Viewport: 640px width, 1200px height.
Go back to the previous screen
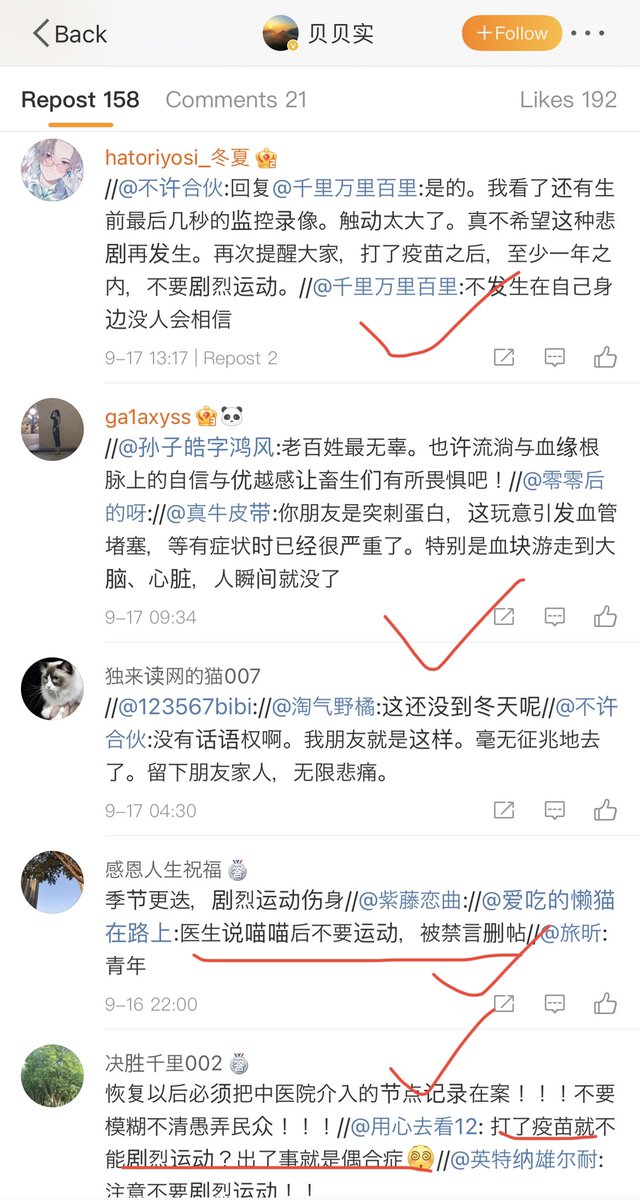70,34
